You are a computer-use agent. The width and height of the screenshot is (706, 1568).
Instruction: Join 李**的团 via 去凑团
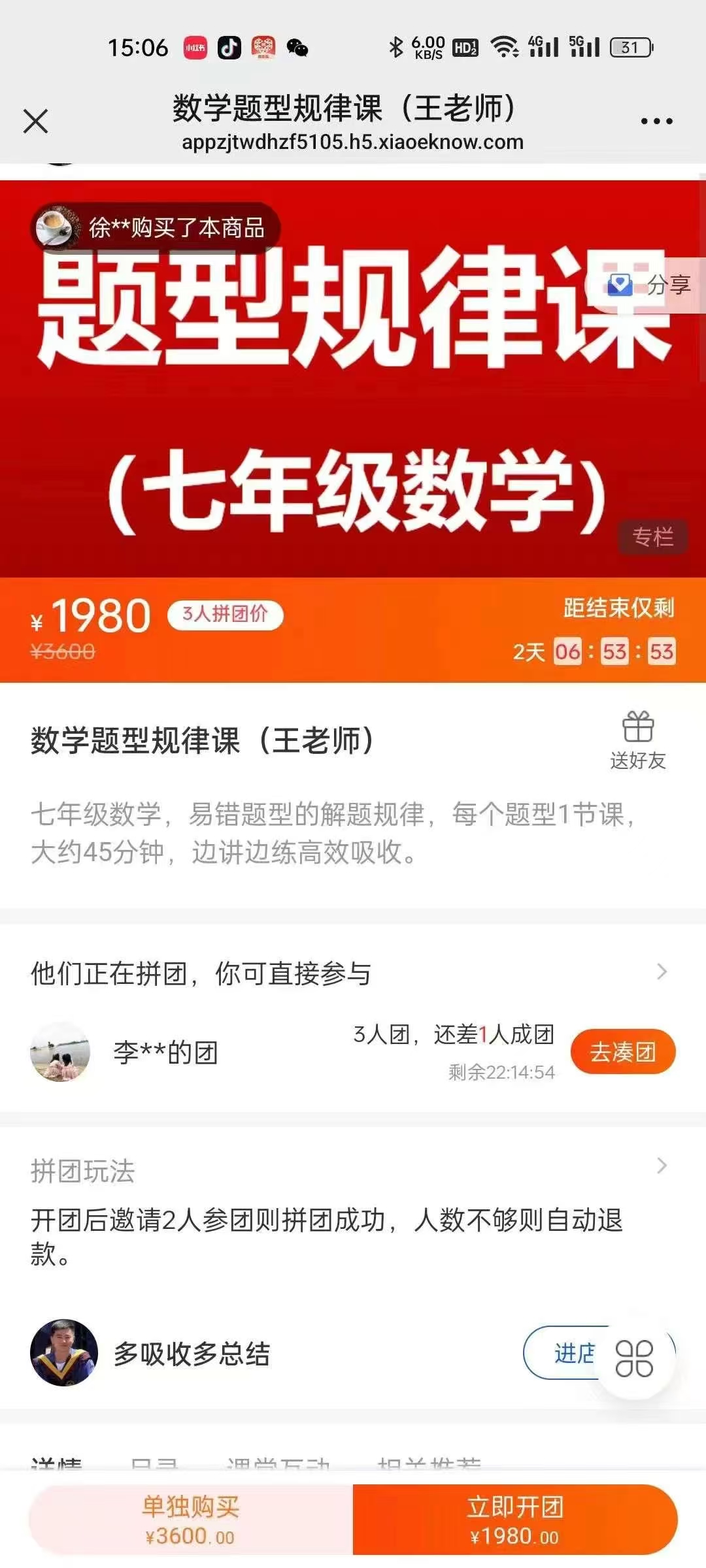(622, 1052)
